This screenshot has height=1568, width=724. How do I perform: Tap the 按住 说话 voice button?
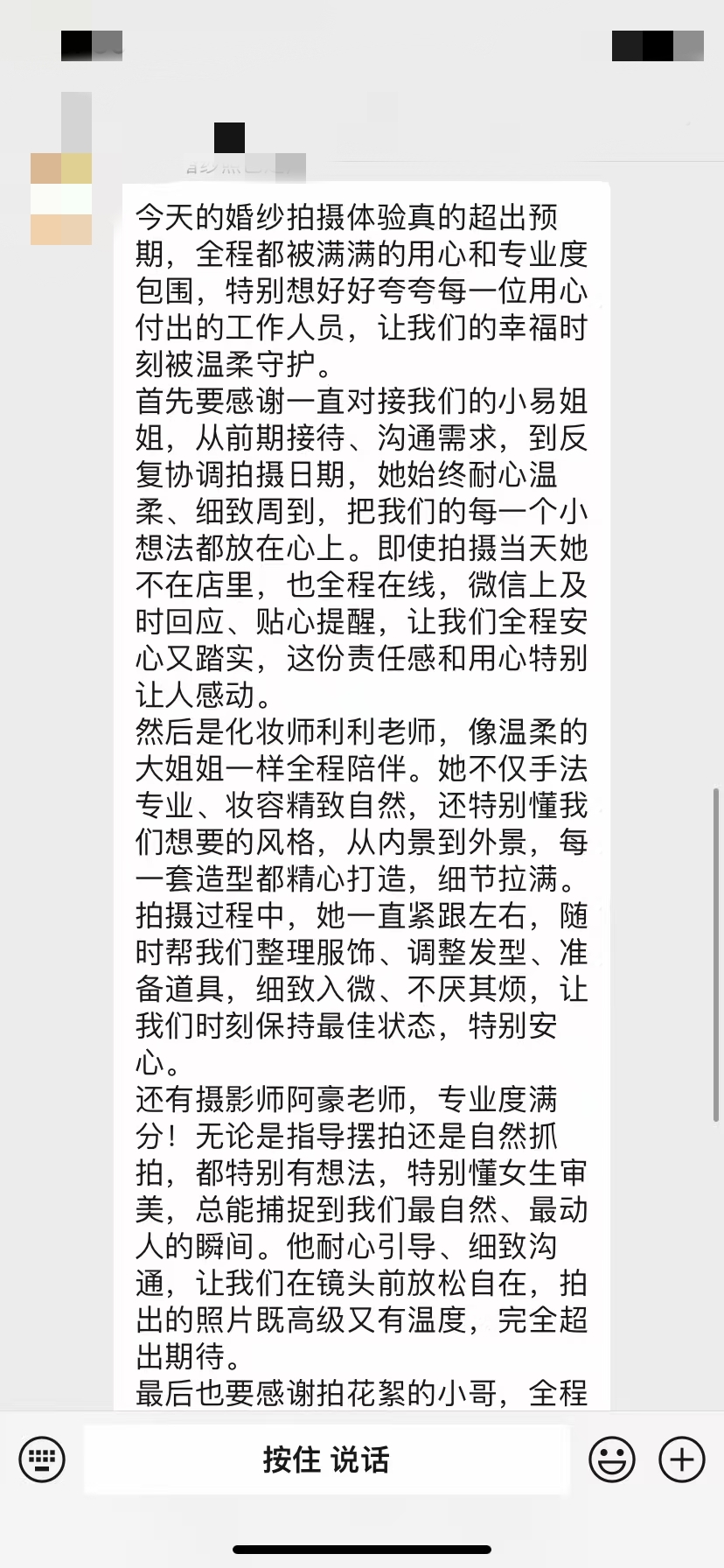326,1459
